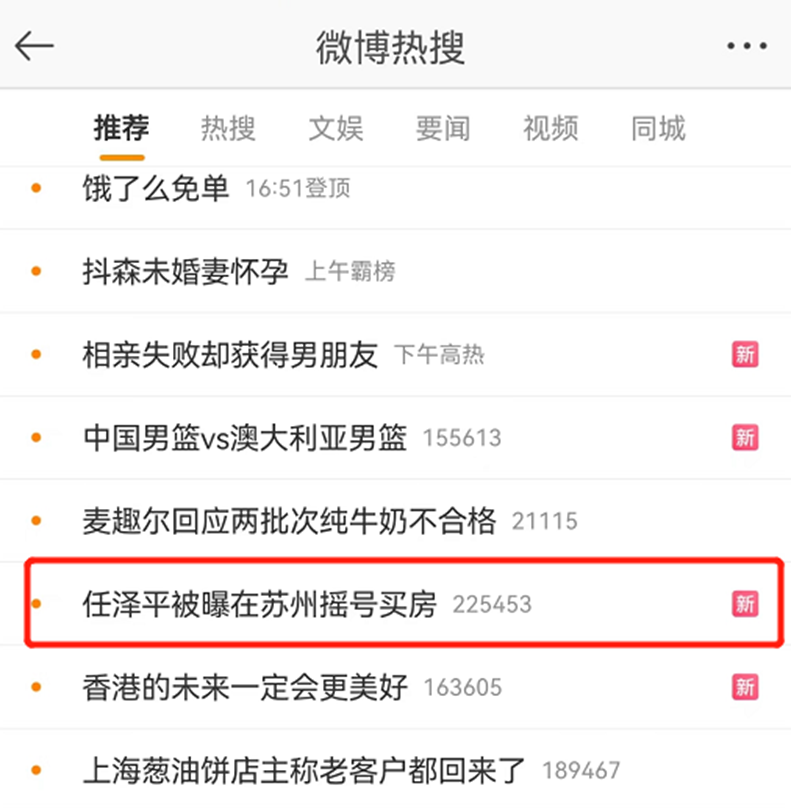This screenshot has width=791, height=808.
Task: Open 任泽平被曝在苏州摇号买房 topic
Action: 260,604
